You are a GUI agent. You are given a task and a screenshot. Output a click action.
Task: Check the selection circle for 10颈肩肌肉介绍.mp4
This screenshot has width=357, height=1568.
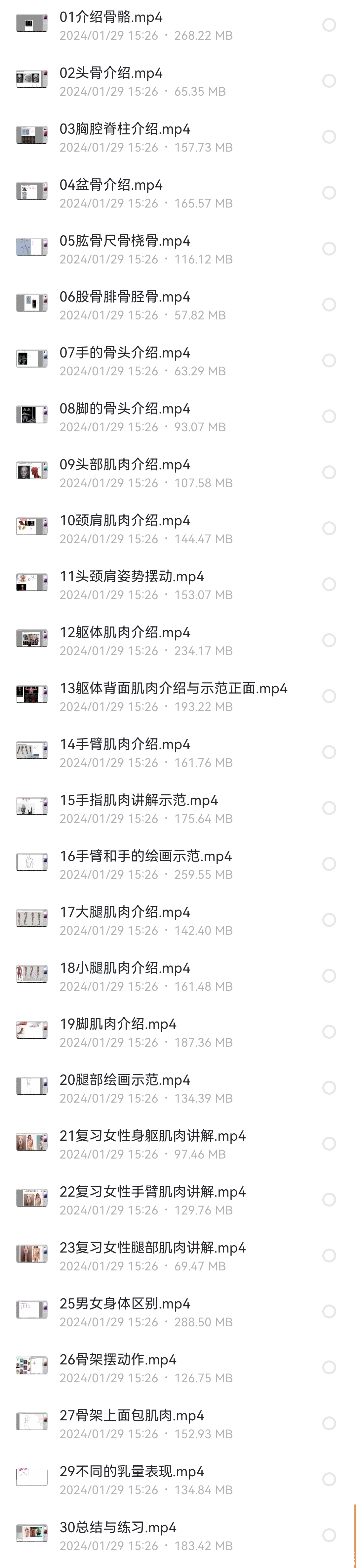[x=329, y=528]
